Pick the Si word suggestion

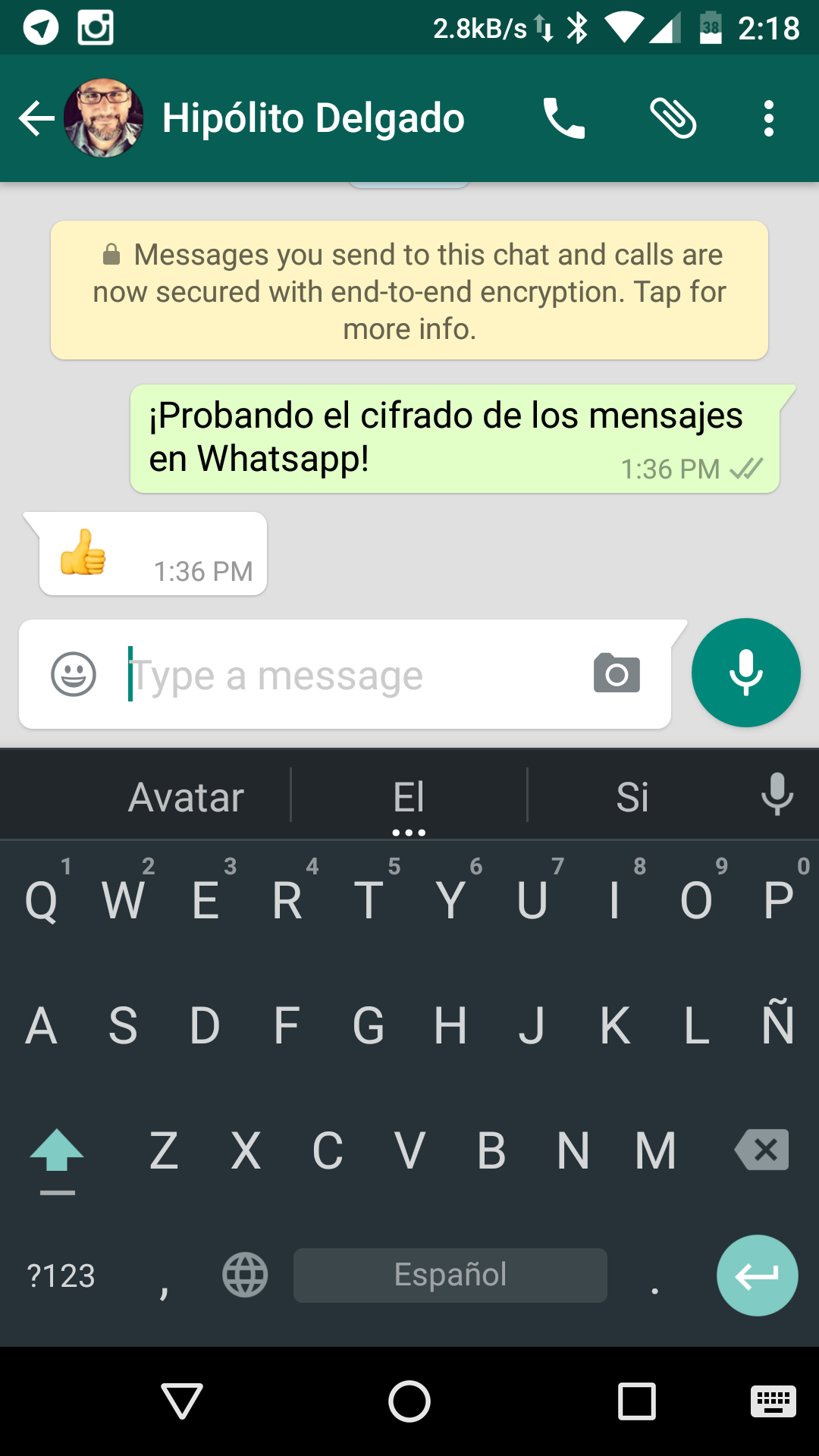point(632,797)
